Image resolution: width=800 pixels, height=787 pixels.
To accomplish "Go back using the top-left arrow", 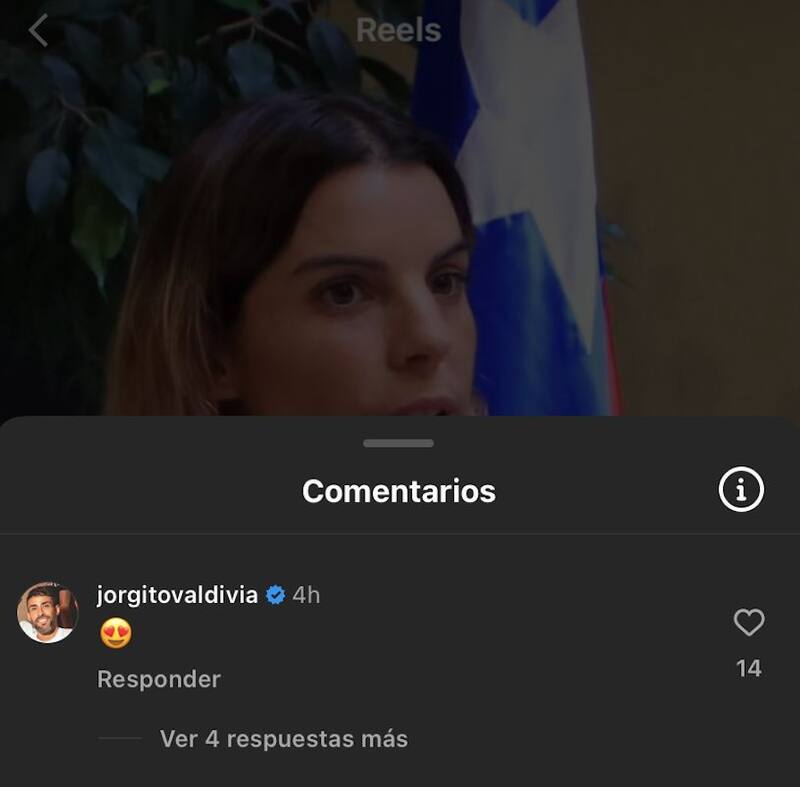I will (x=38, y=31).
